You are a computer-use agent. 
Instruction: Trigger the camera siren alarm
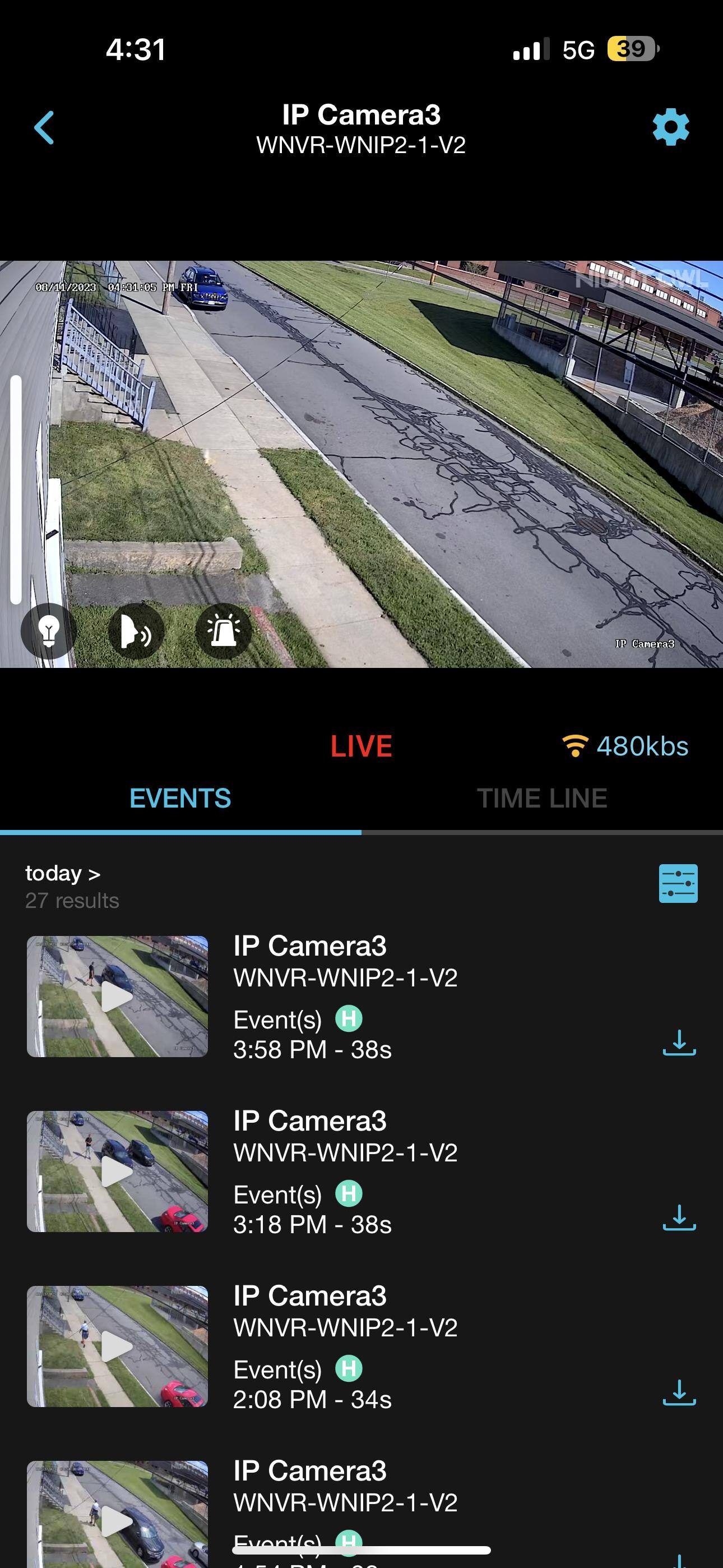[x=224, y=631]
